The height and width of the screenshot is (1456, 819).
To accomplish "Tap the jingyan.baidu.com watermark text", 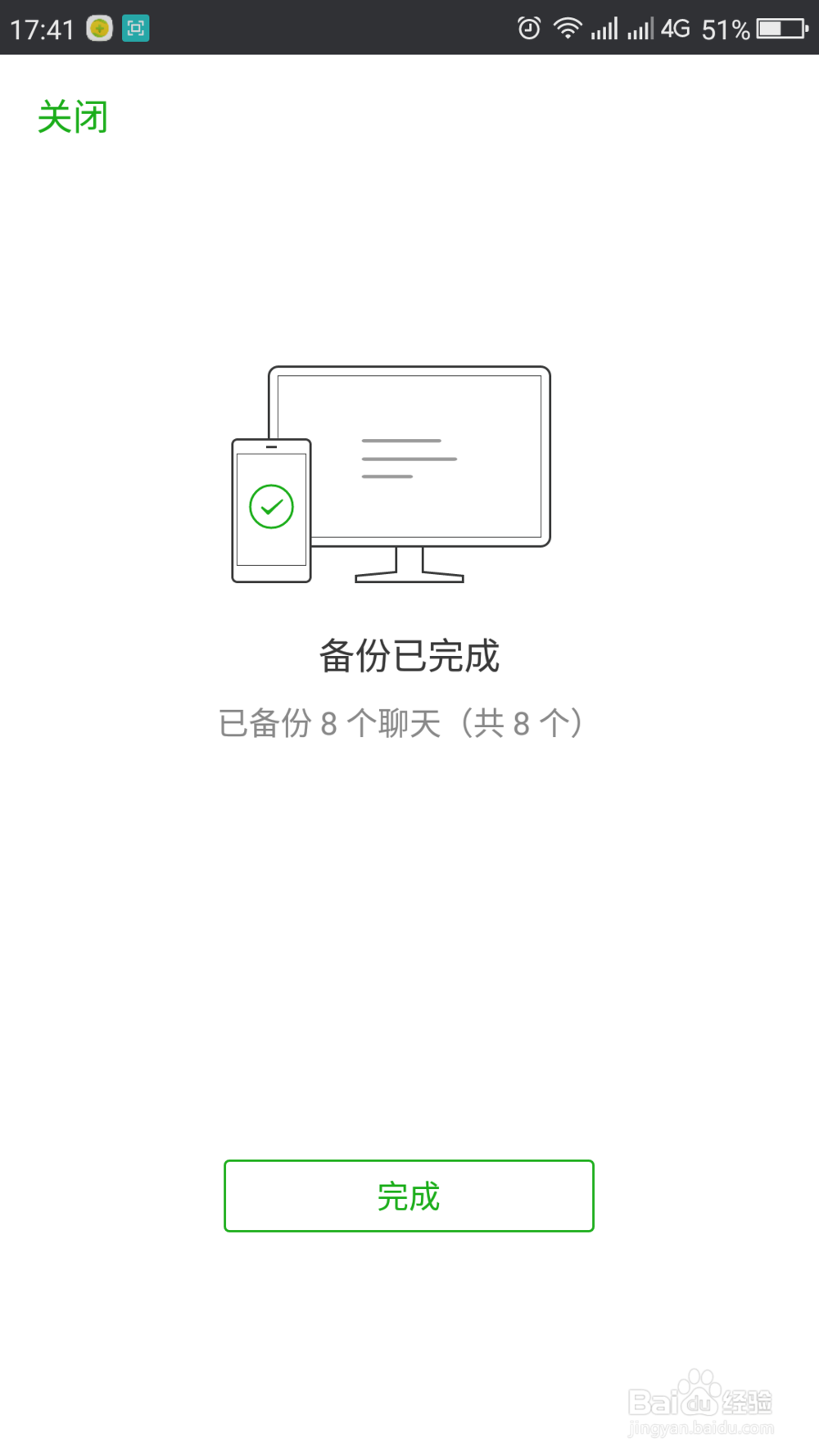I will click(x=700, y=1427).
